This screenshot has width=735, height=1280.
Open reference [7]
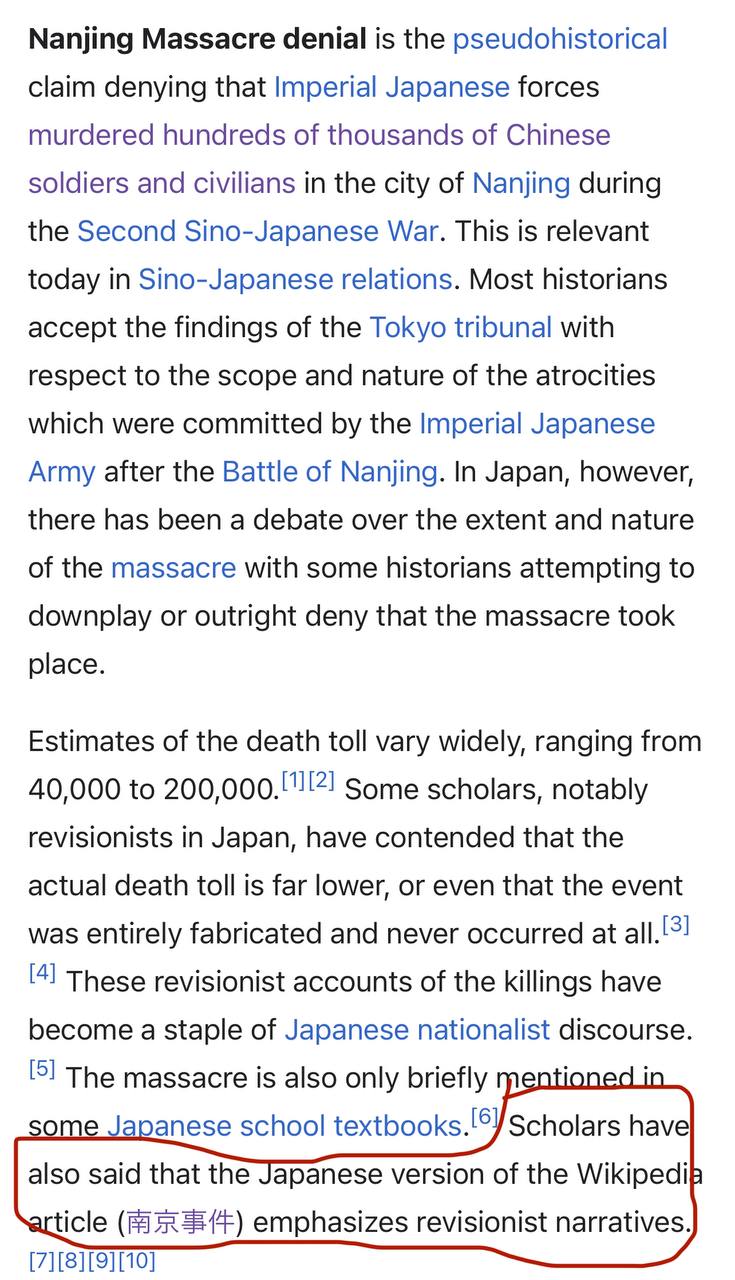(42, 1260)
